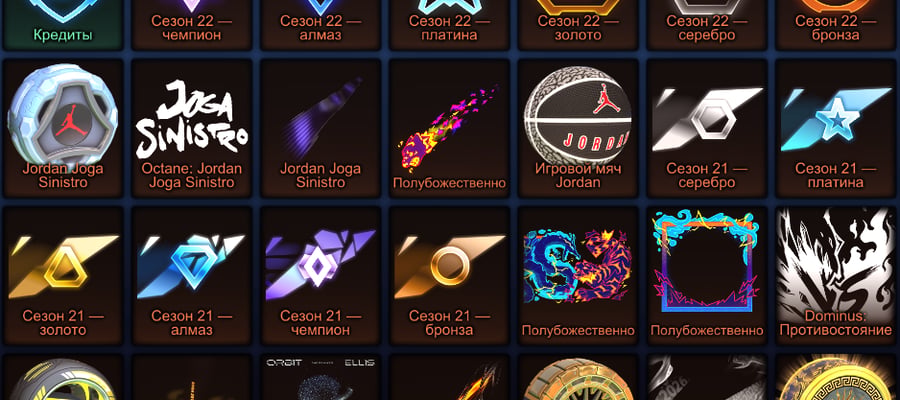900x400 pixels.
Task: Open the Полубожественно avatar border frame tile
Action: 707,275
